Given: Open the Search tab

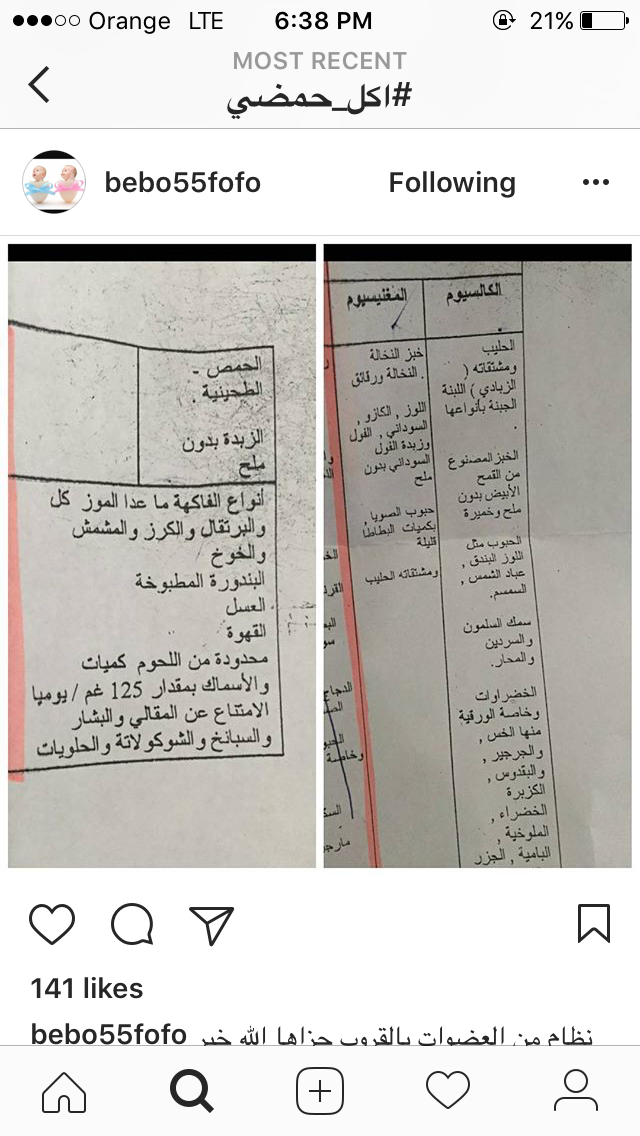Looking at the screenshot, I should click(x=191, y=1091).
